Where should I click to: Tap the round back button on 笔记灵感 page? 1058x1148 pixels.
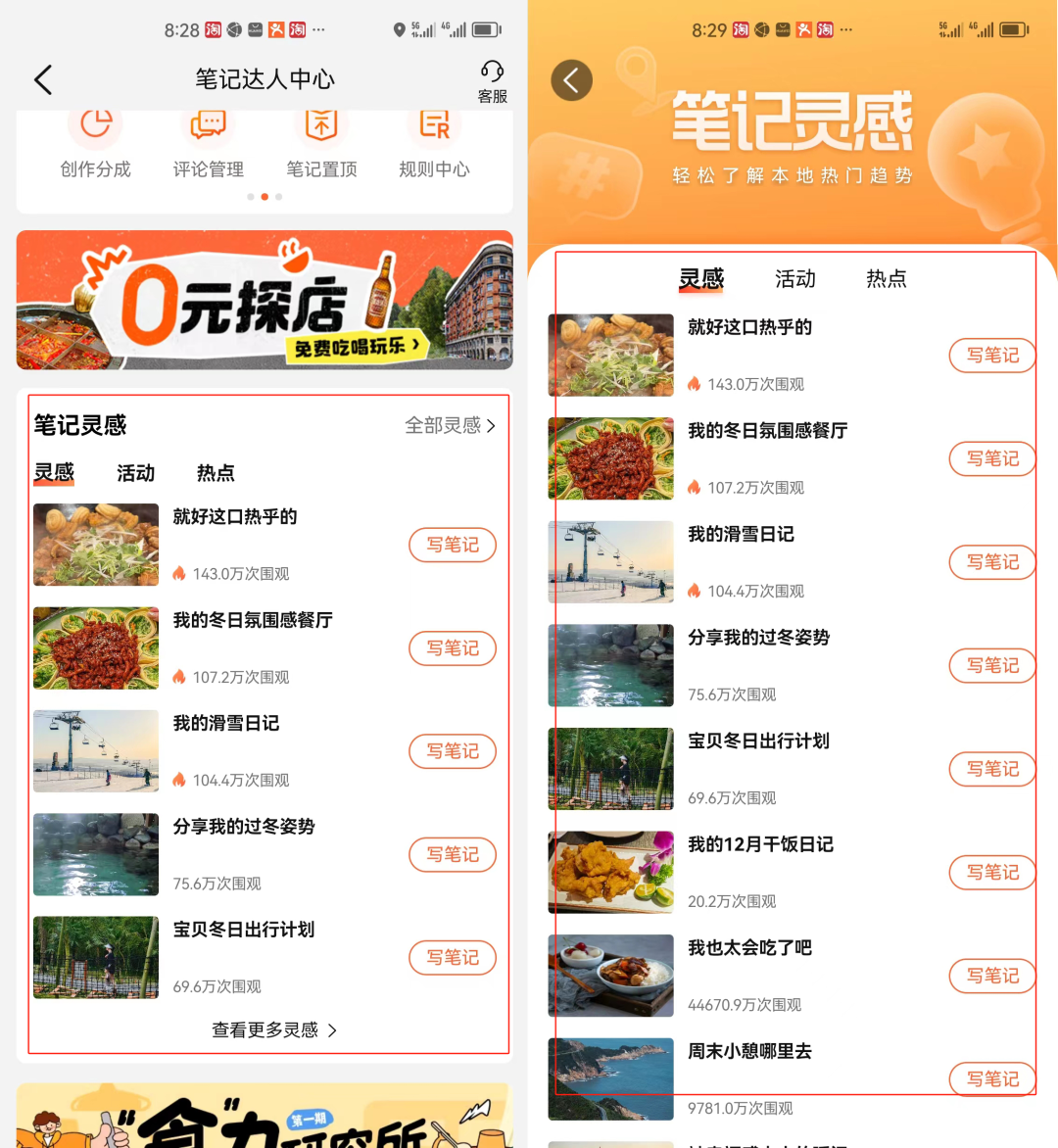571,80
